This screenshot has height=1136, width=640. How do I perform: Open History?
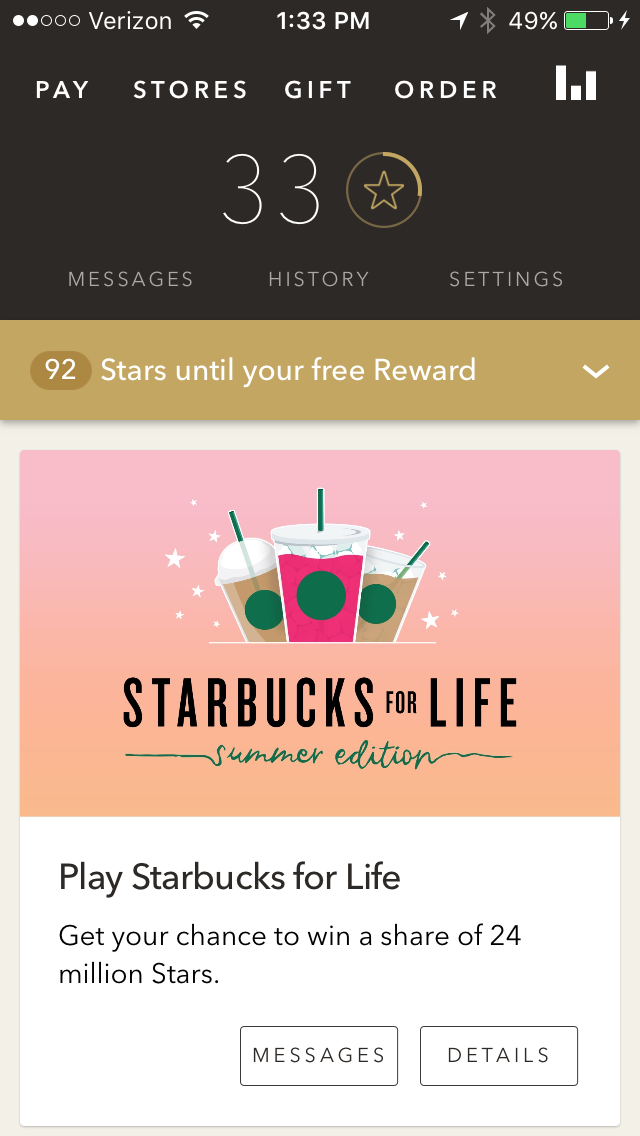319,279
